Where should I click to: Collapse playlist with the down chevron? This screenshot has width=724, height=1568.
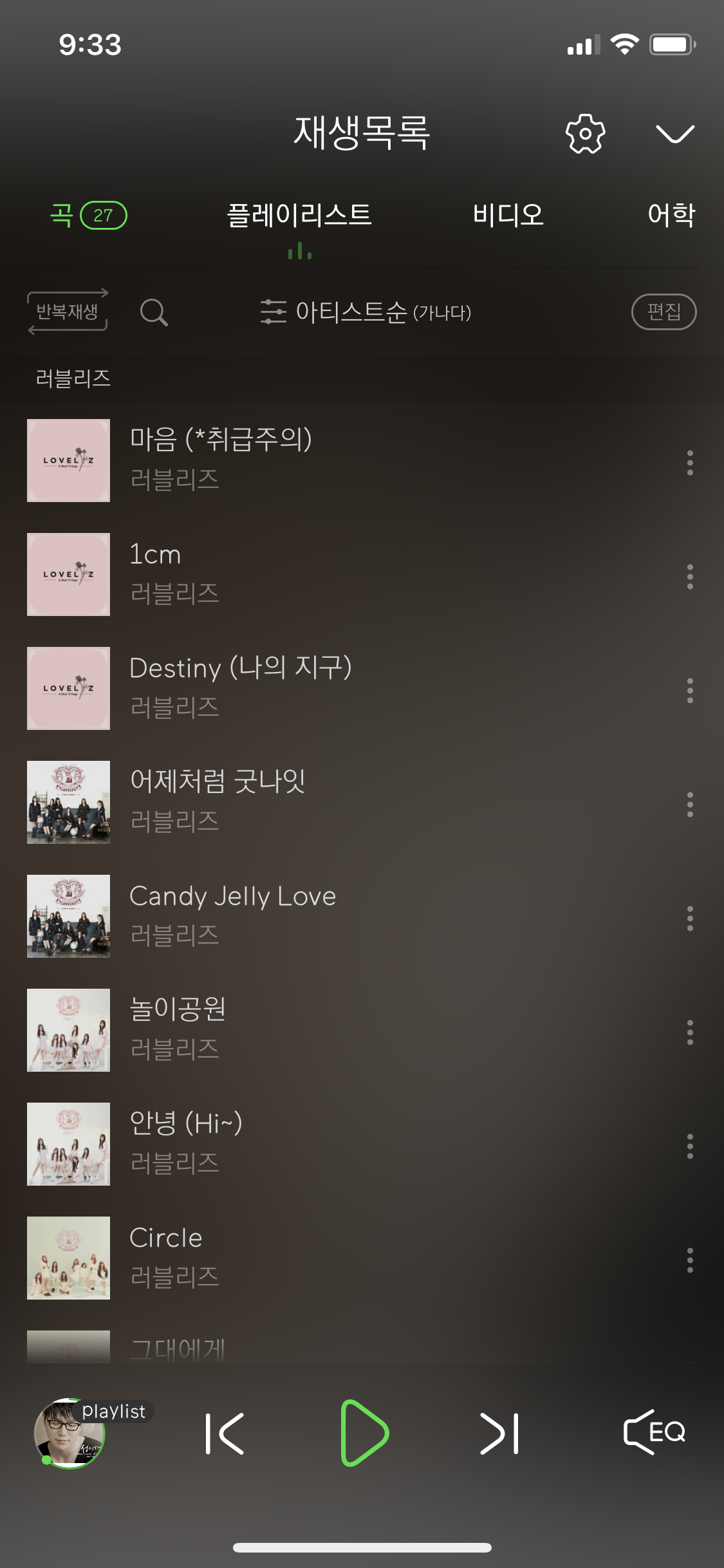tap(674, 134)
